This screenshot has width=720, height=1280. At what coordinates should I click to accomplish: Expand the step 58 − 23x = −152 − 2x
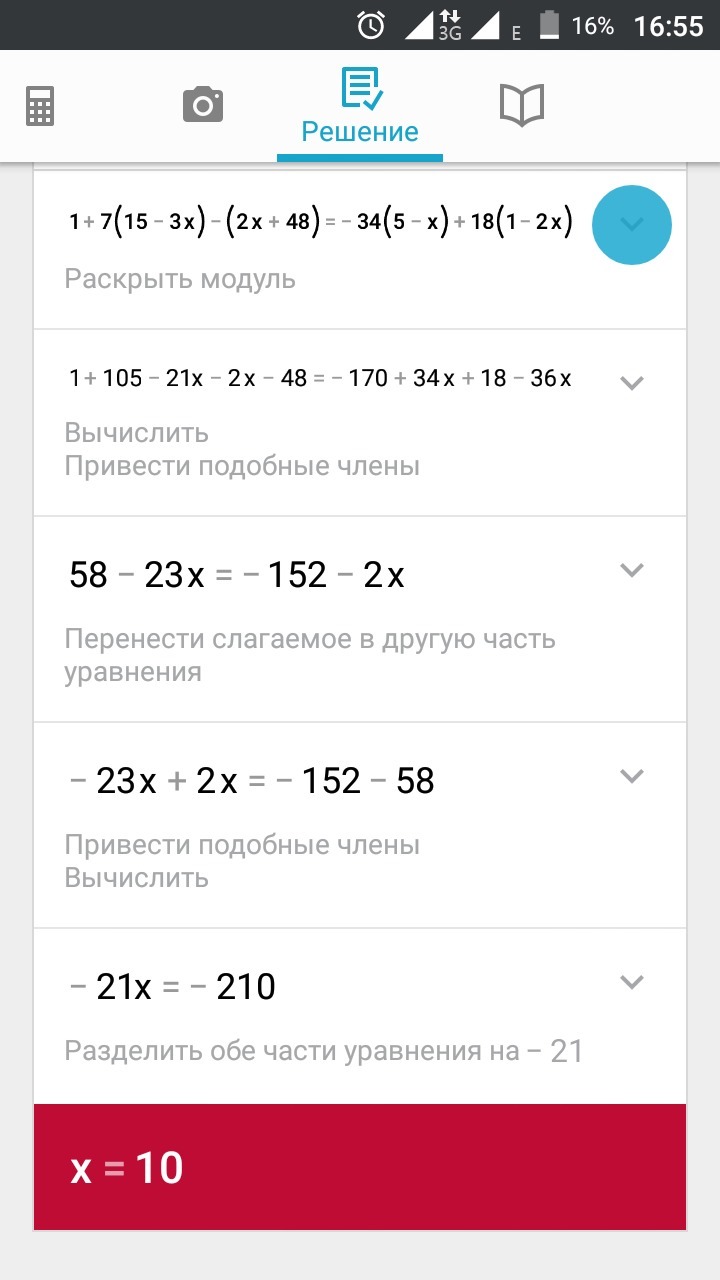(x=631, y=570)
